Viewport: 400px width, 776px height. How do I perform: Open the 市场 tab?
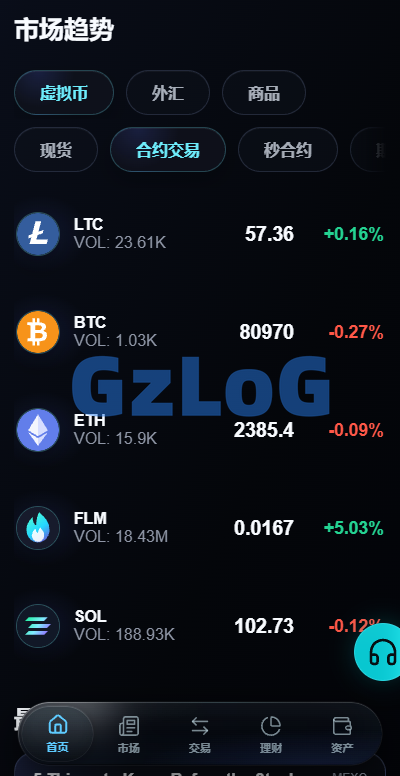tap(129, 734)
